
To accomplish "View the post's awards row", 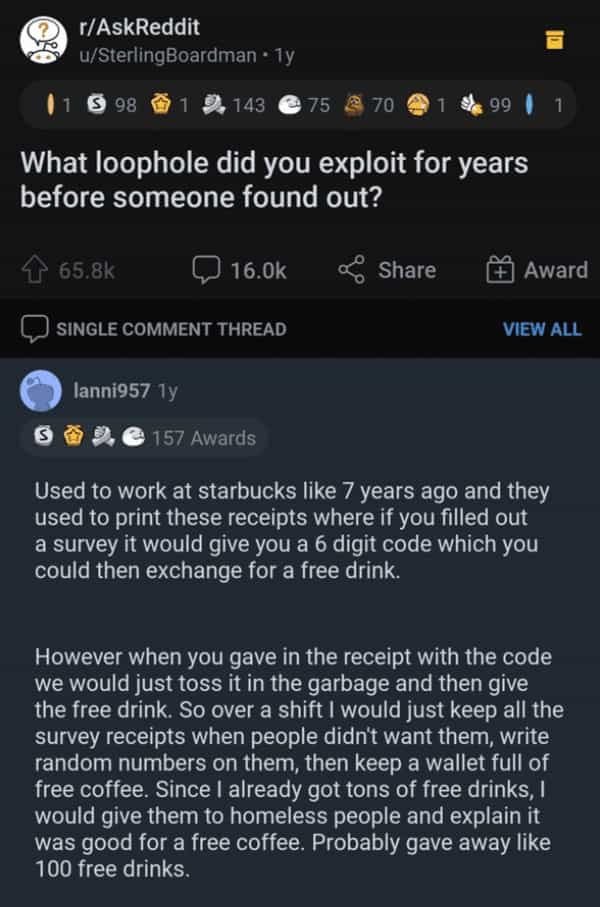I will pos(298,103).
